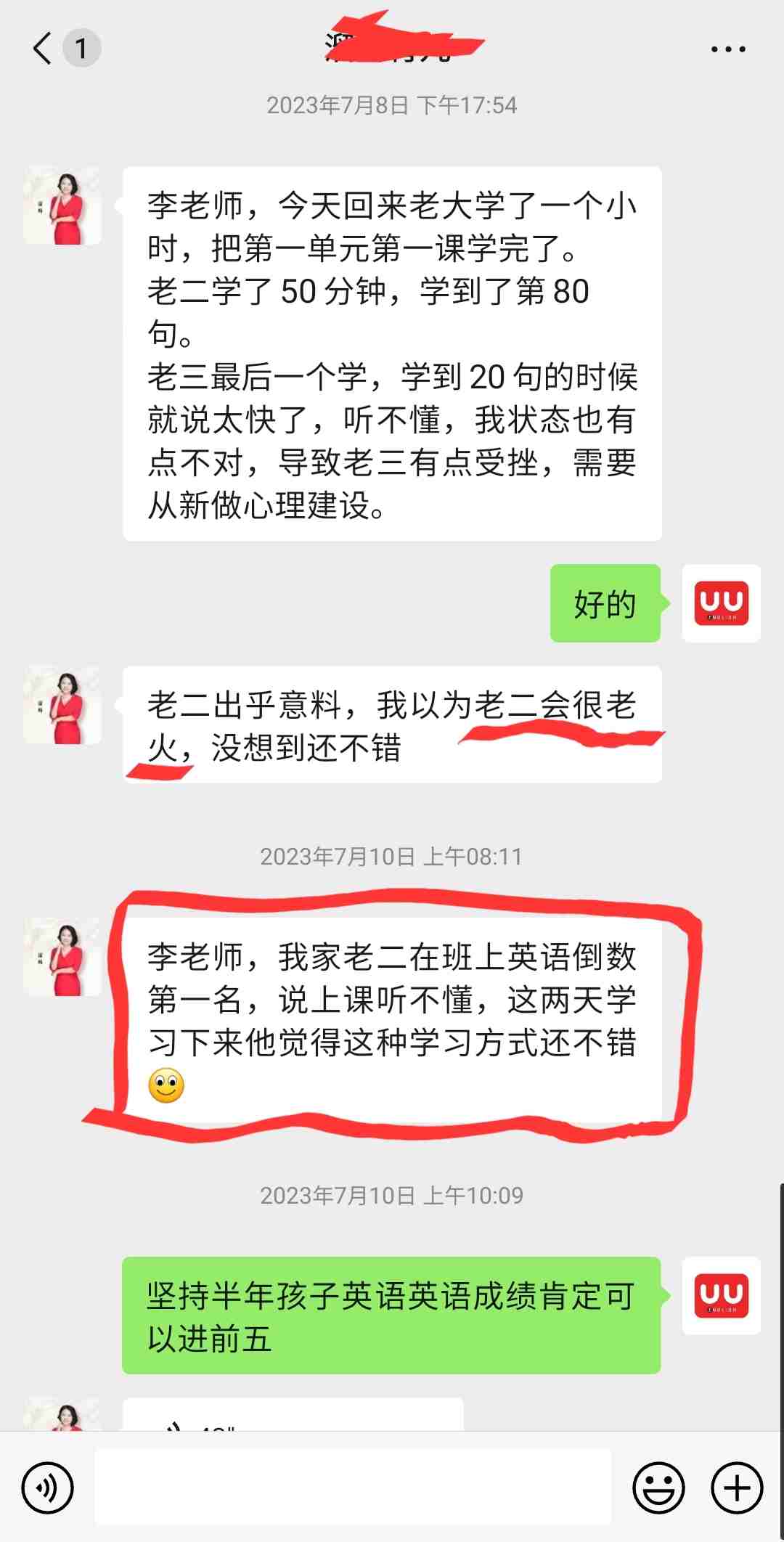
Task: Tap the contact avatar beside 李老师，今天回来 message
Action: tap(62, 205)
